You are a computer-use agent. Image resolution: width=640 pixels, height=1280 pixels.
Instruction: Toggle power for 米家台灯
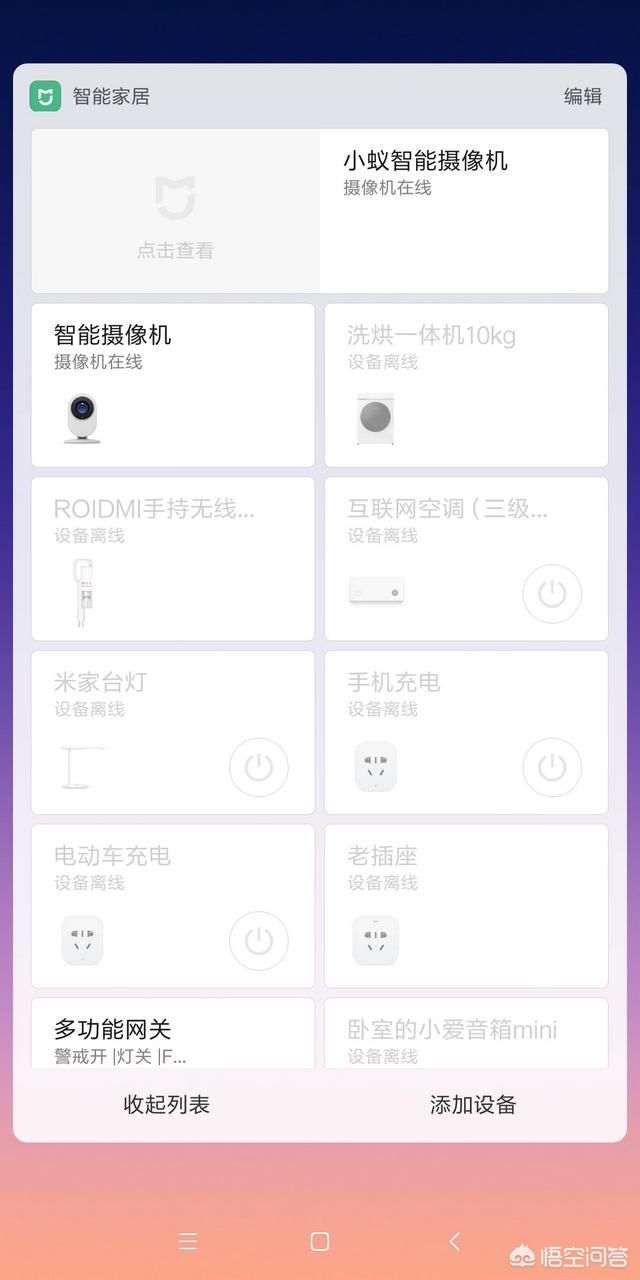coord(259,767)
